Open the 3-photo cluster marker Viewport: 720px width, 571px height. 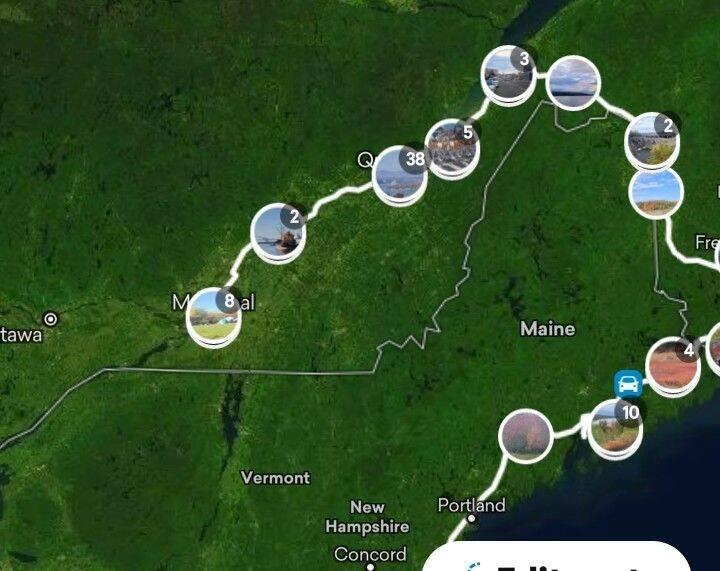(x=508, y=74)
